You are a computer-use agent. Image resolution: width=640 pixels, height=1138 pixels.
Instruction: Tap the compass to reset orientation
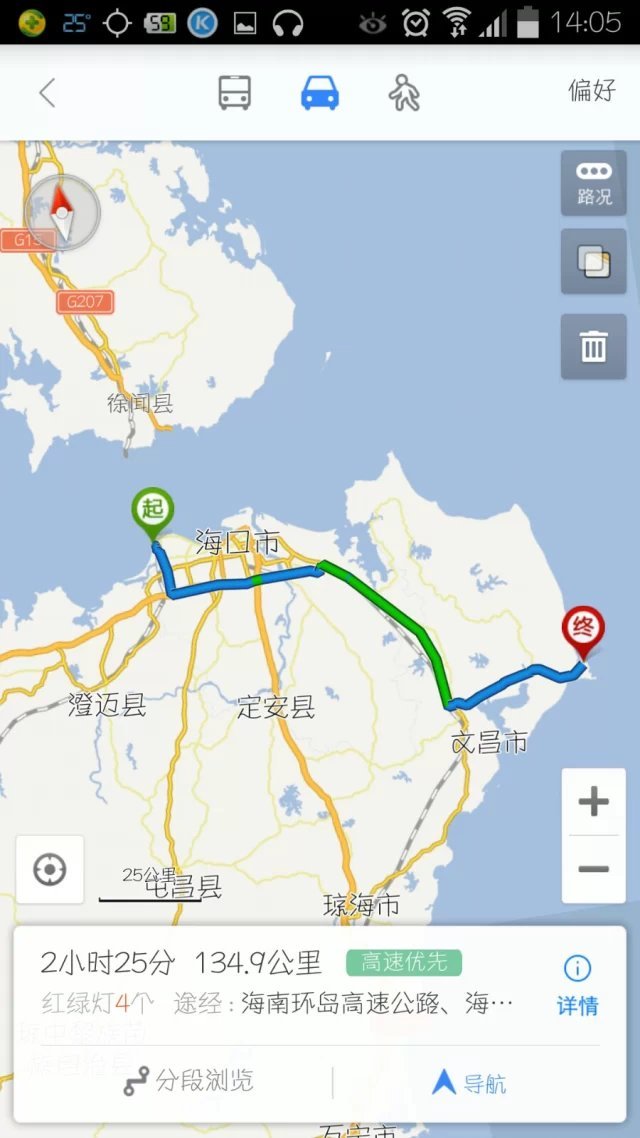click(x=62, y=212)
